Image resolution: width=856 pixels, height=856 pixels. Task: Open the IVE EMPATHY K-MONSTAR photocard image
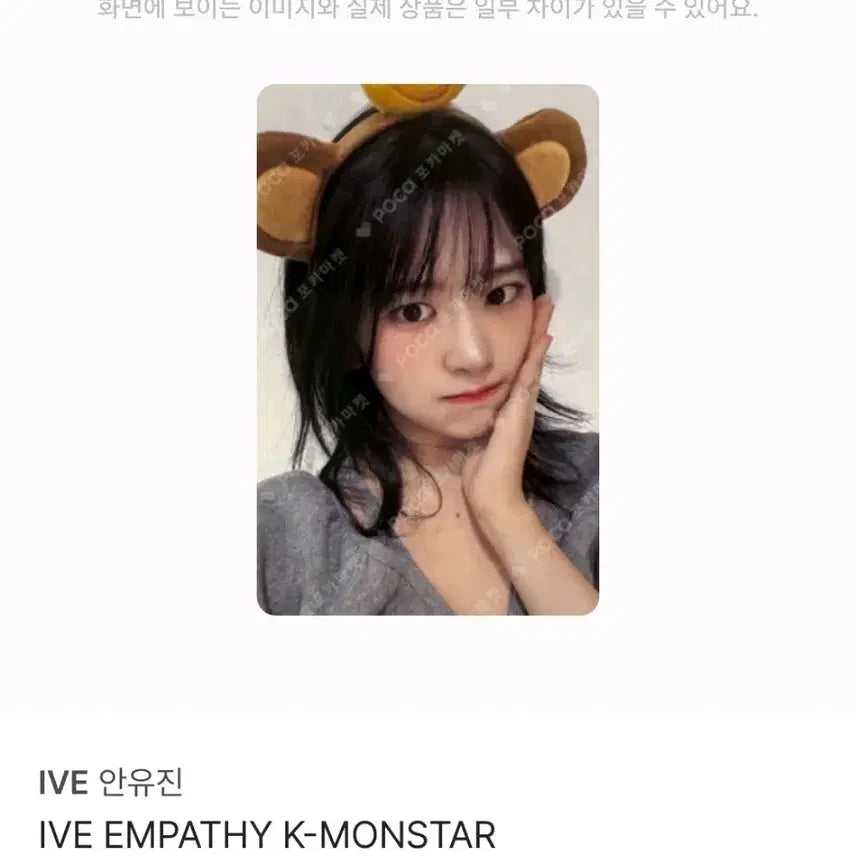427,350
